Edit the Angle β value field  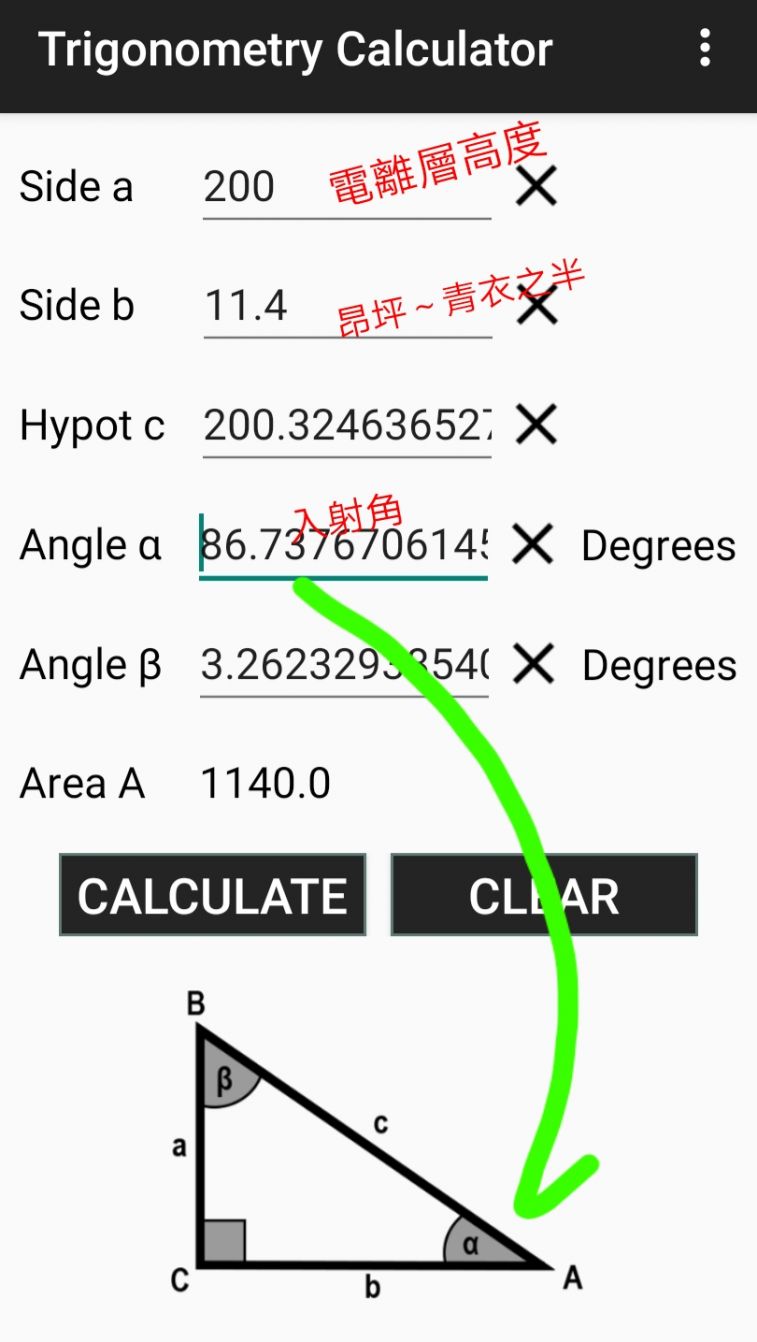344,665
